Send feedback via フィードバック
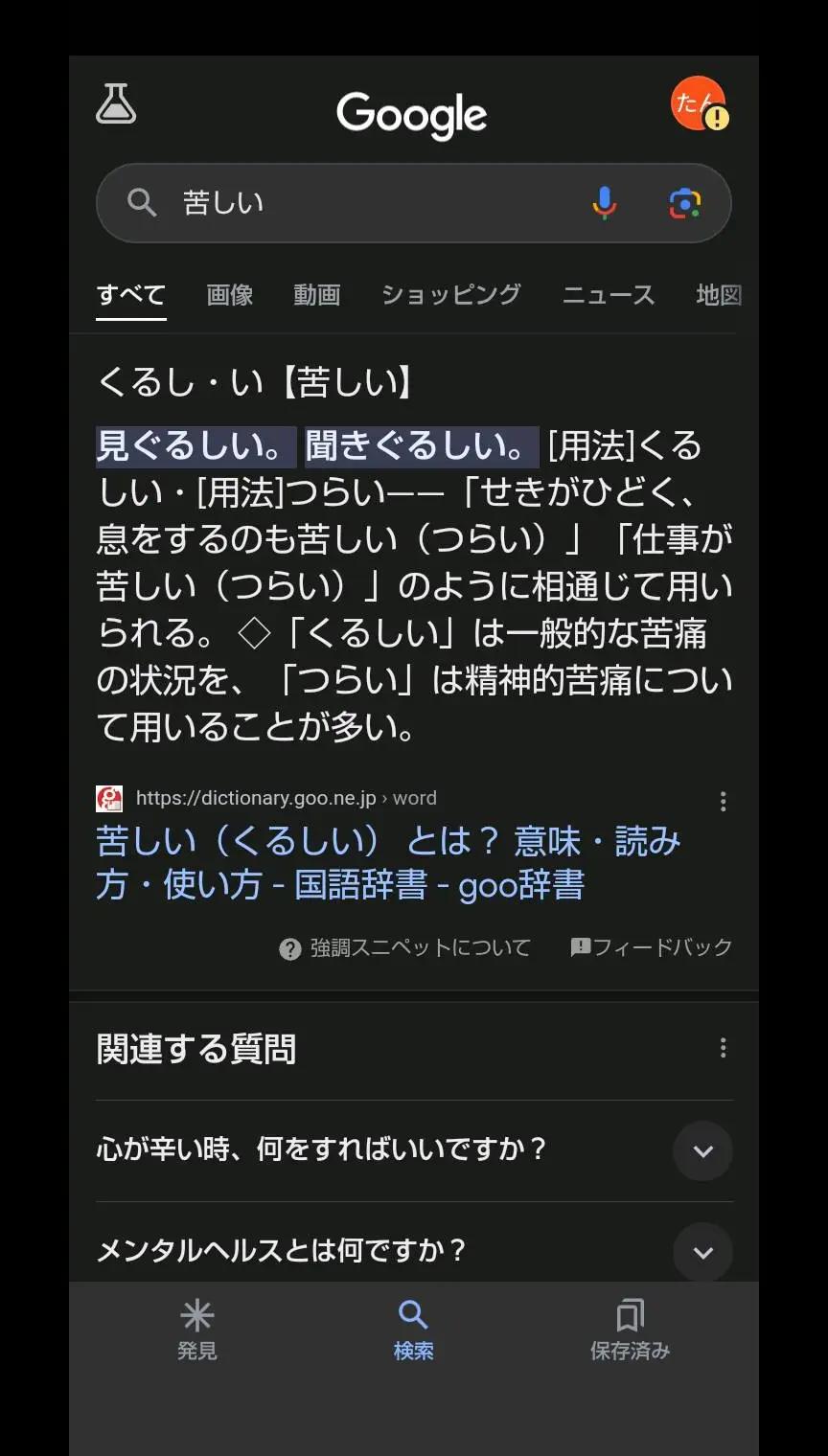 [x=652, y=947]
